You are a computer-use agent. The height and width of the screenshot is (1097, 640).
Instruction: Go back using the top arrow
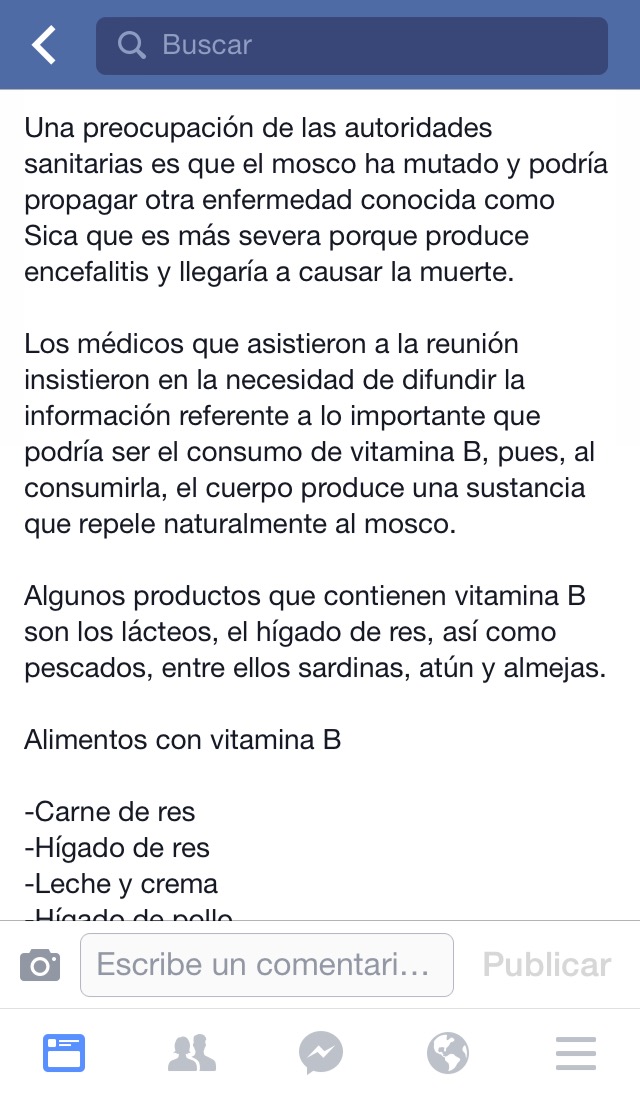point(43,45)
